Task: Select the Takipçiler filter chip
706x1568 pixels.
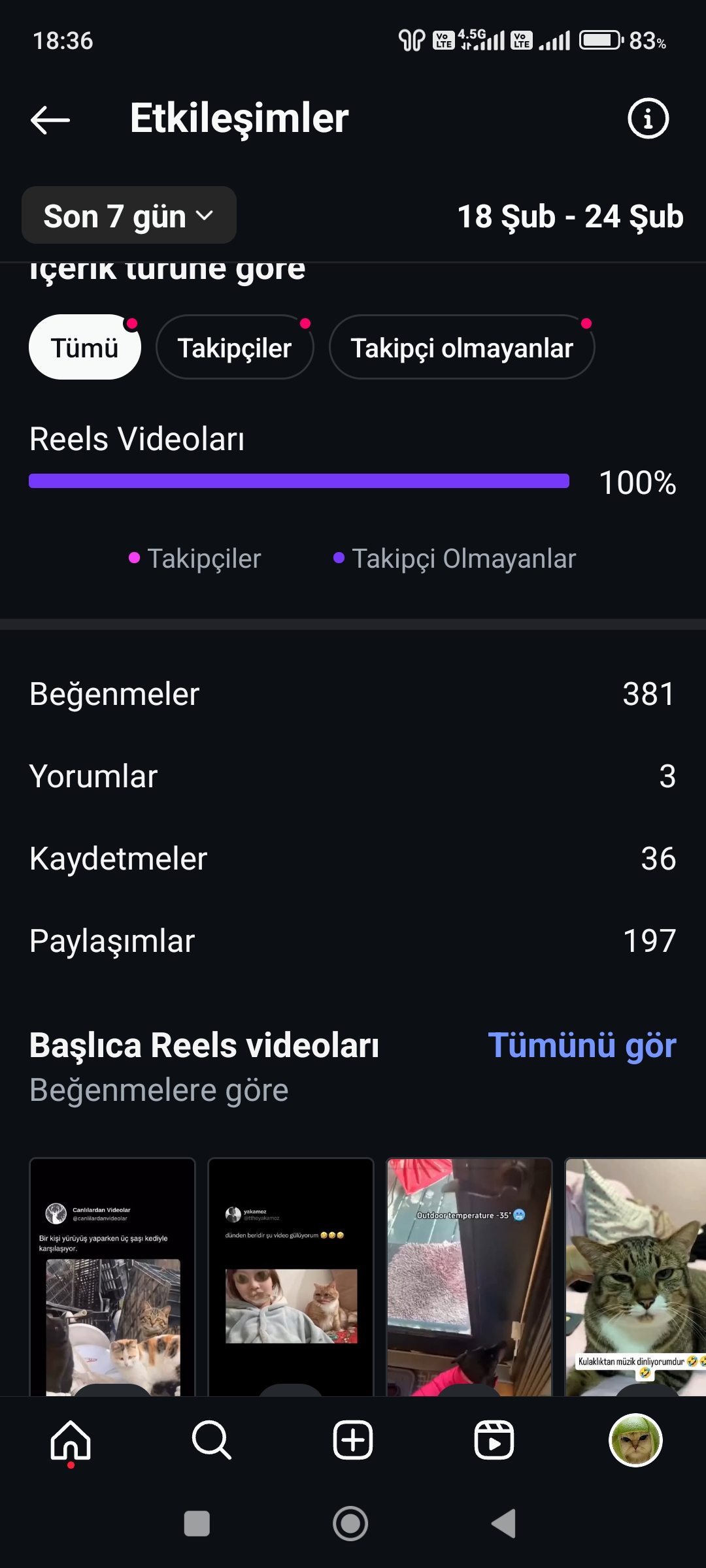Action: tap(235, 348)
